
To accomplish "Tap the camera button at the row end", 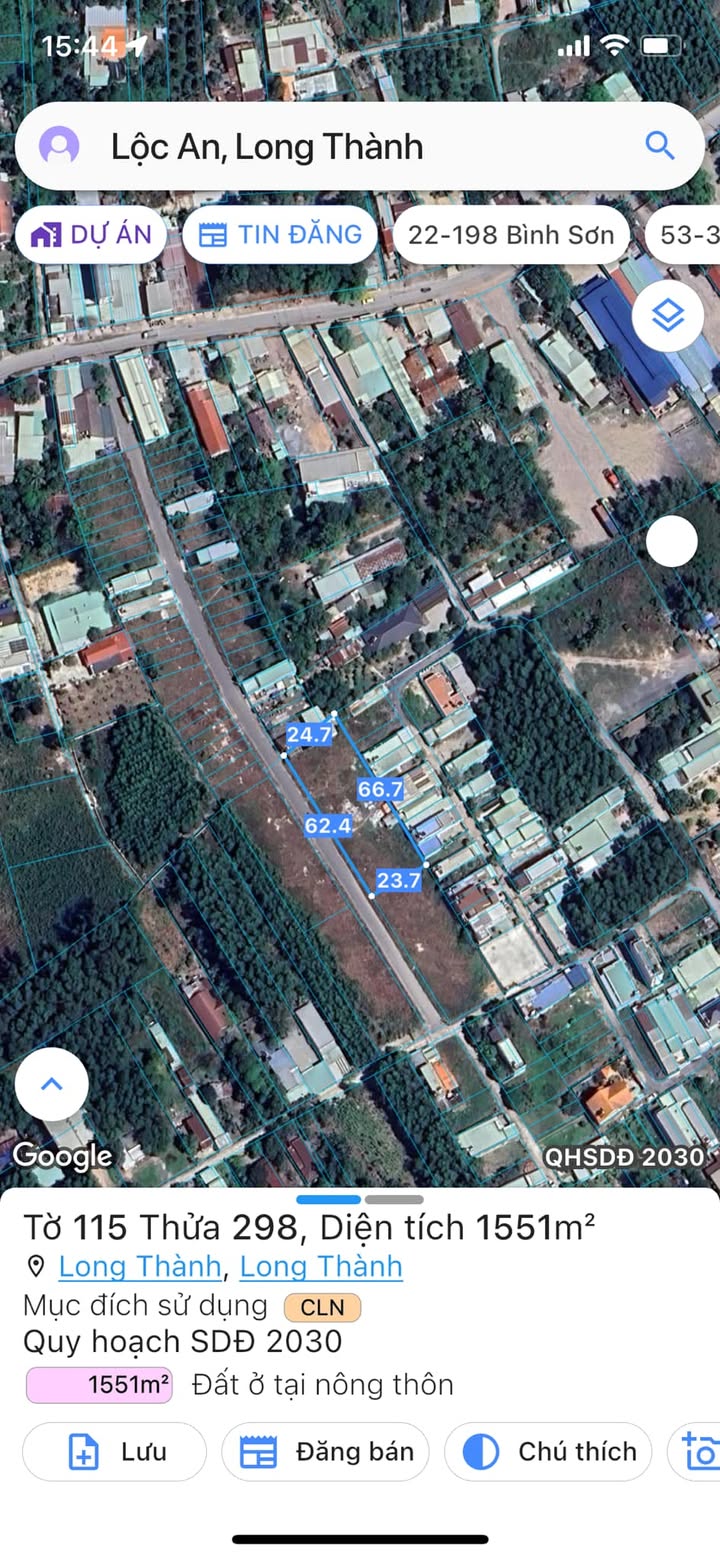I will coord(697,1452).
